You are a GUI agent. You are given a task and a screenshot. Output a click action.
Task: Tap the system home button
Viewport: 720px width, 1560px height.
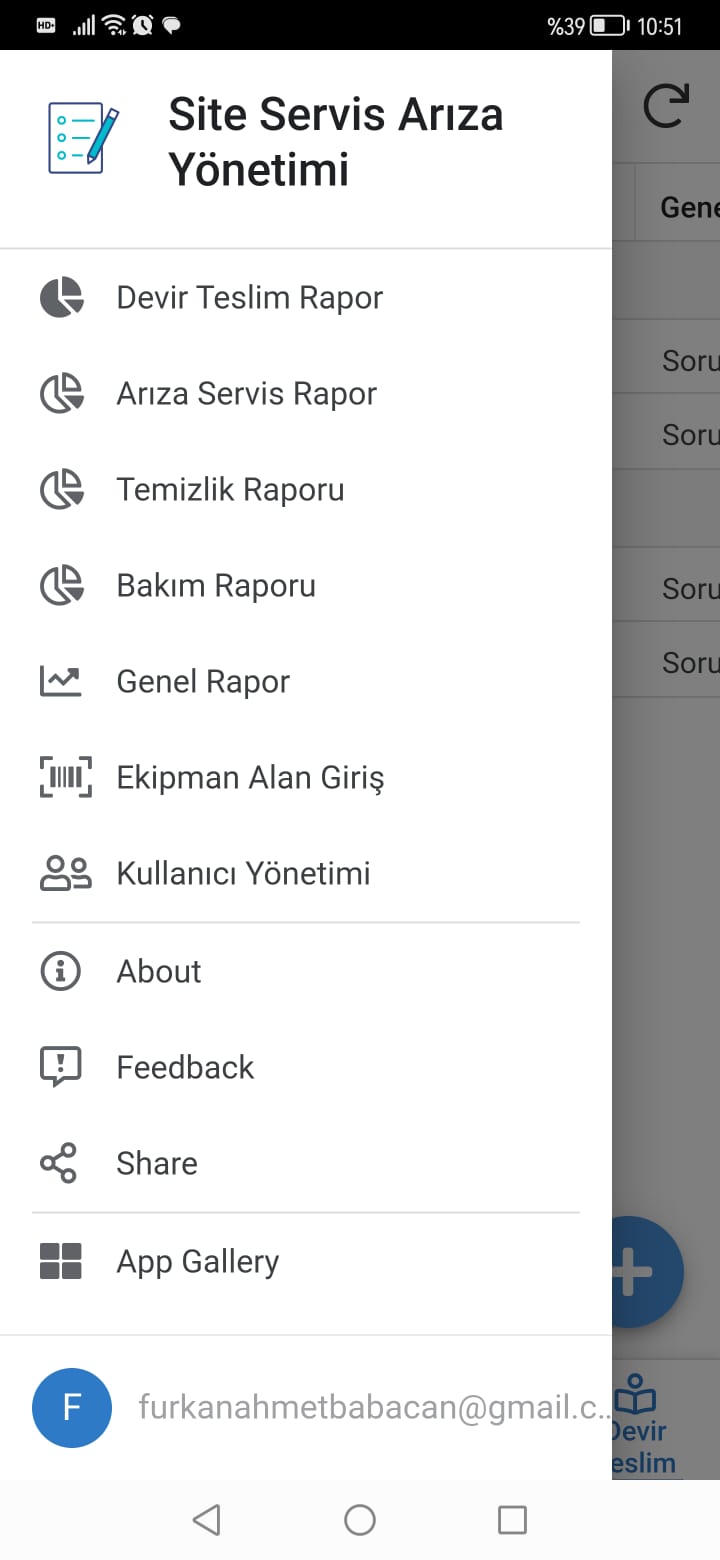(x=360, y=1520)
